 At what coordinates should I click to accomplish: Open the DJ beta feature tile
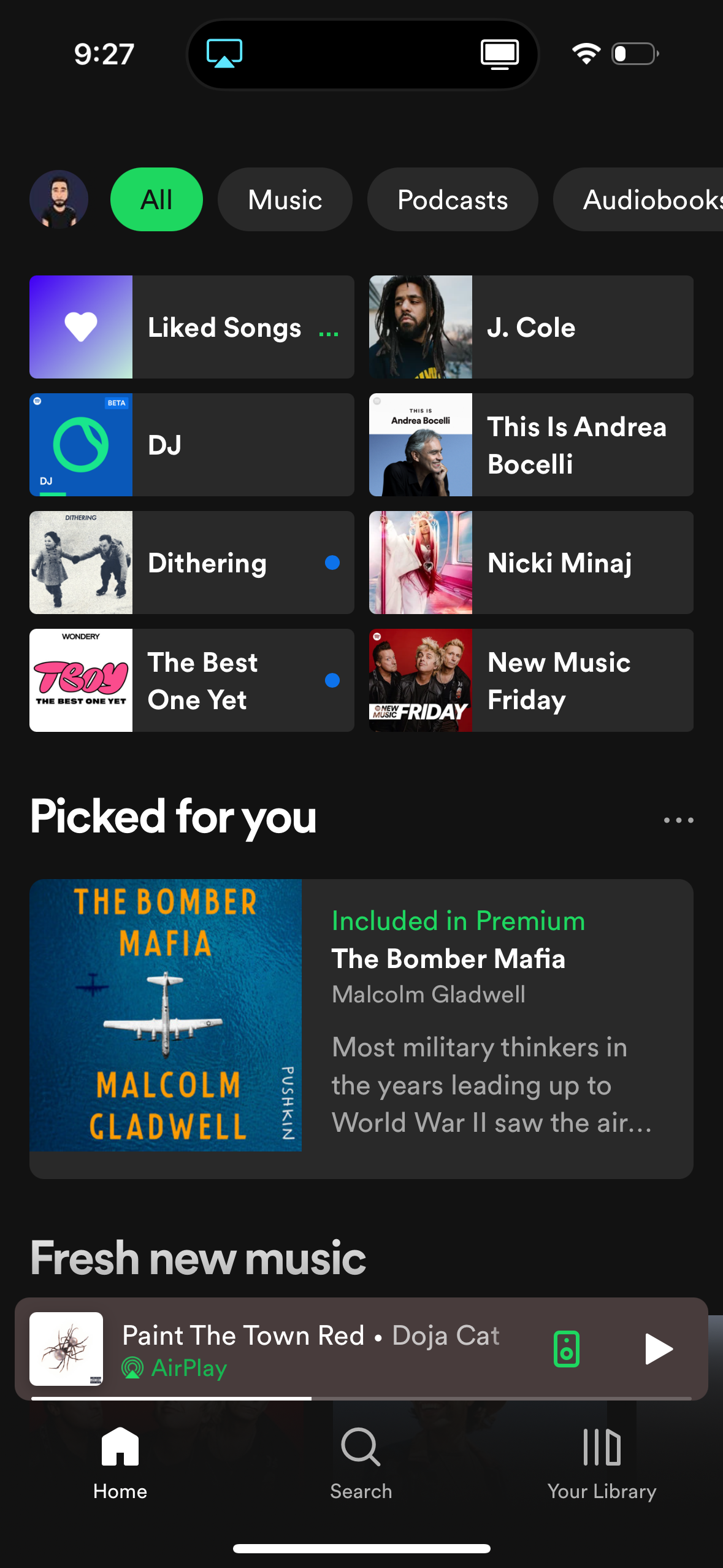click(191, 444)
